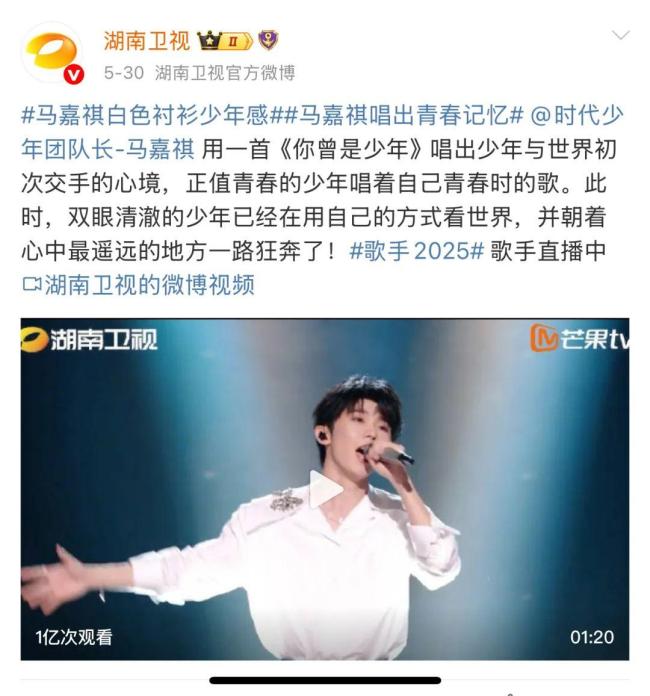Expand the post options chevron
650x696 pixels.
tap(620, 36)
